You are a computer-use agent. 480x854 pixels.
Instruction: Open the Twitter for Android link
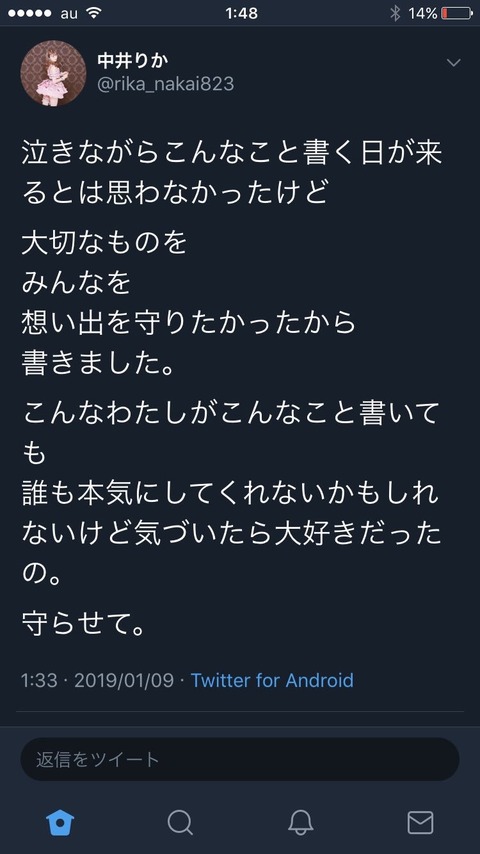[x=272, y=680]
